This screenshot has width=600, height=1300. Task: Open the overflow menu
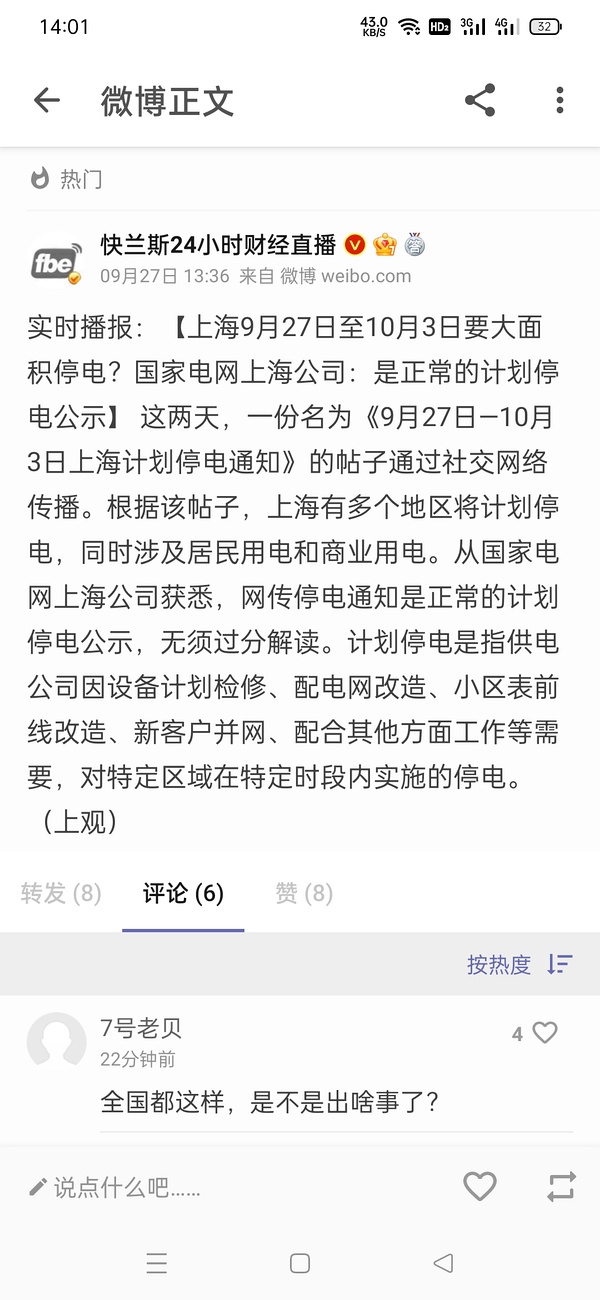click(x=559, y=100)
